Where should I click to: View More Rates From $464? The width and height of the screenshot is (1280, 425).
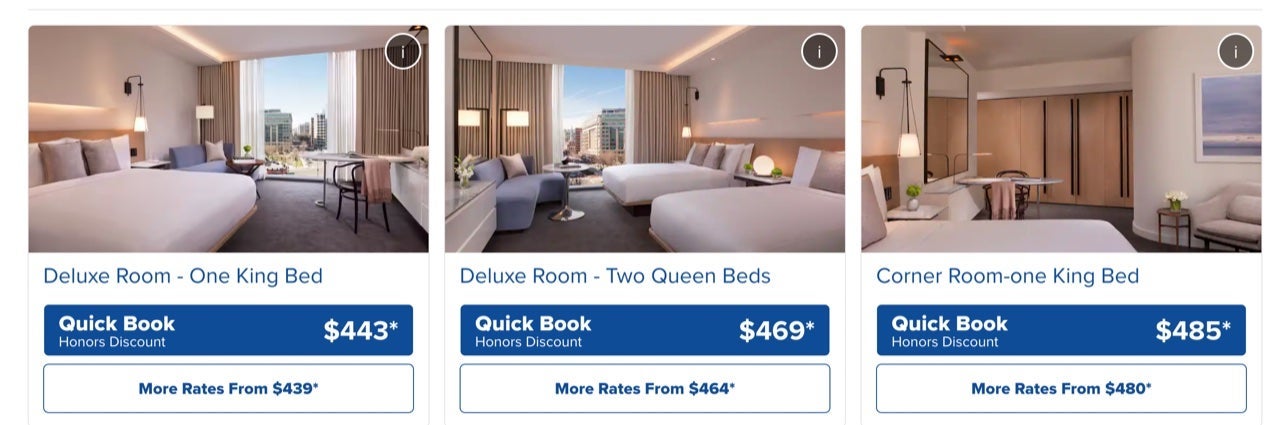(644, 388)
